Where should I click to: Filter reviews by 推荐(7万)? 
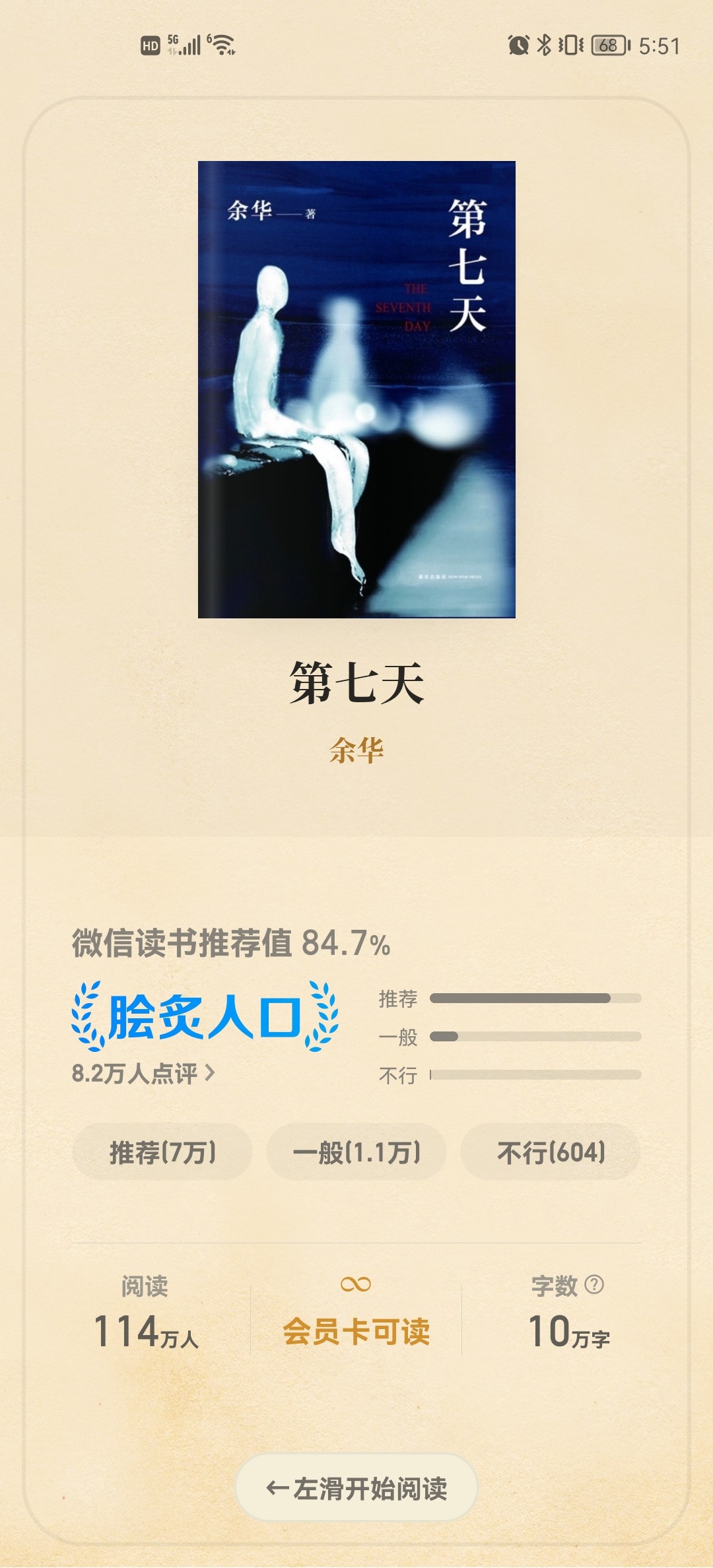point(162,1153)
